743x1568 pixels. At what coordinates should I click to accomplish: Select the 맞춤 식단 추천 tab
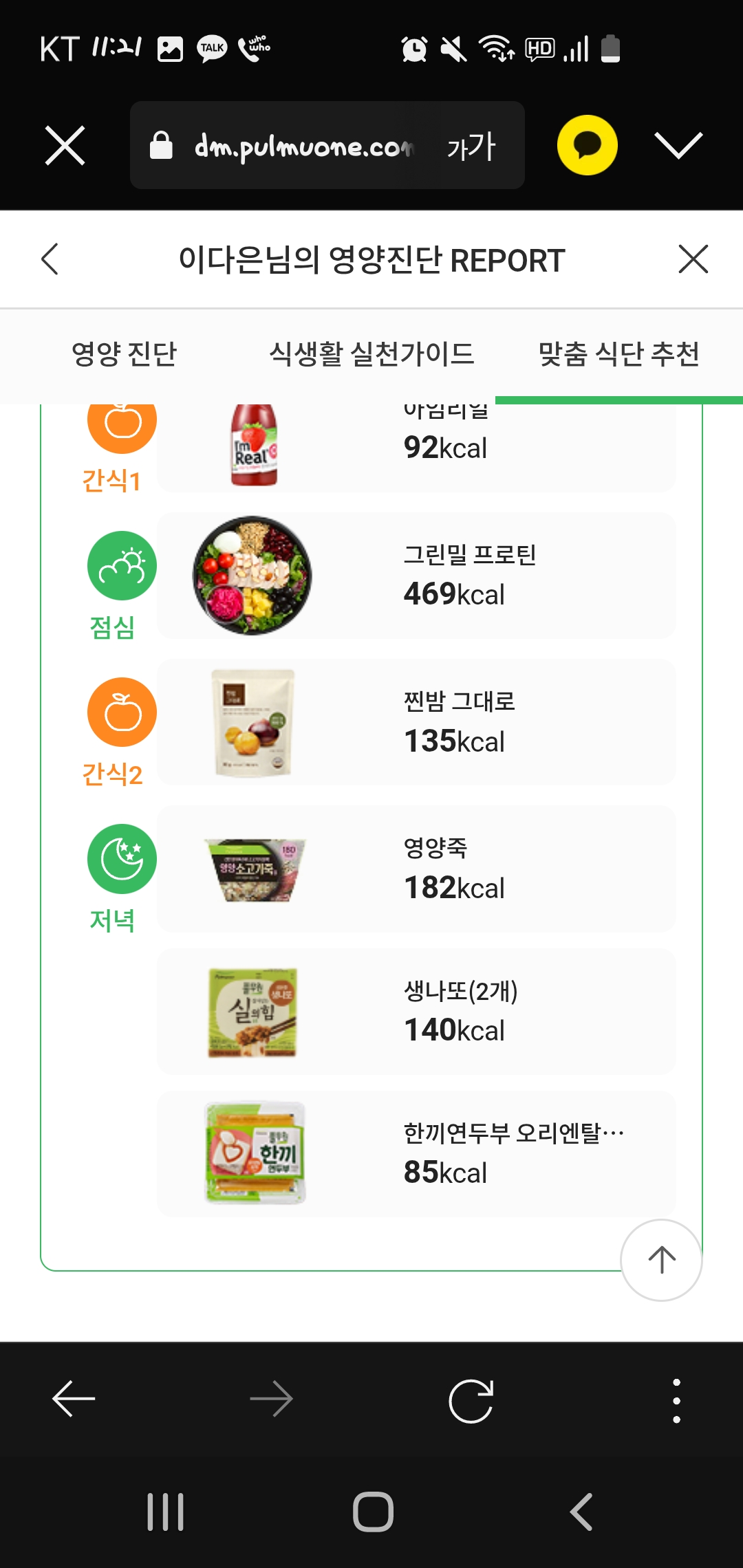point(619,354)
